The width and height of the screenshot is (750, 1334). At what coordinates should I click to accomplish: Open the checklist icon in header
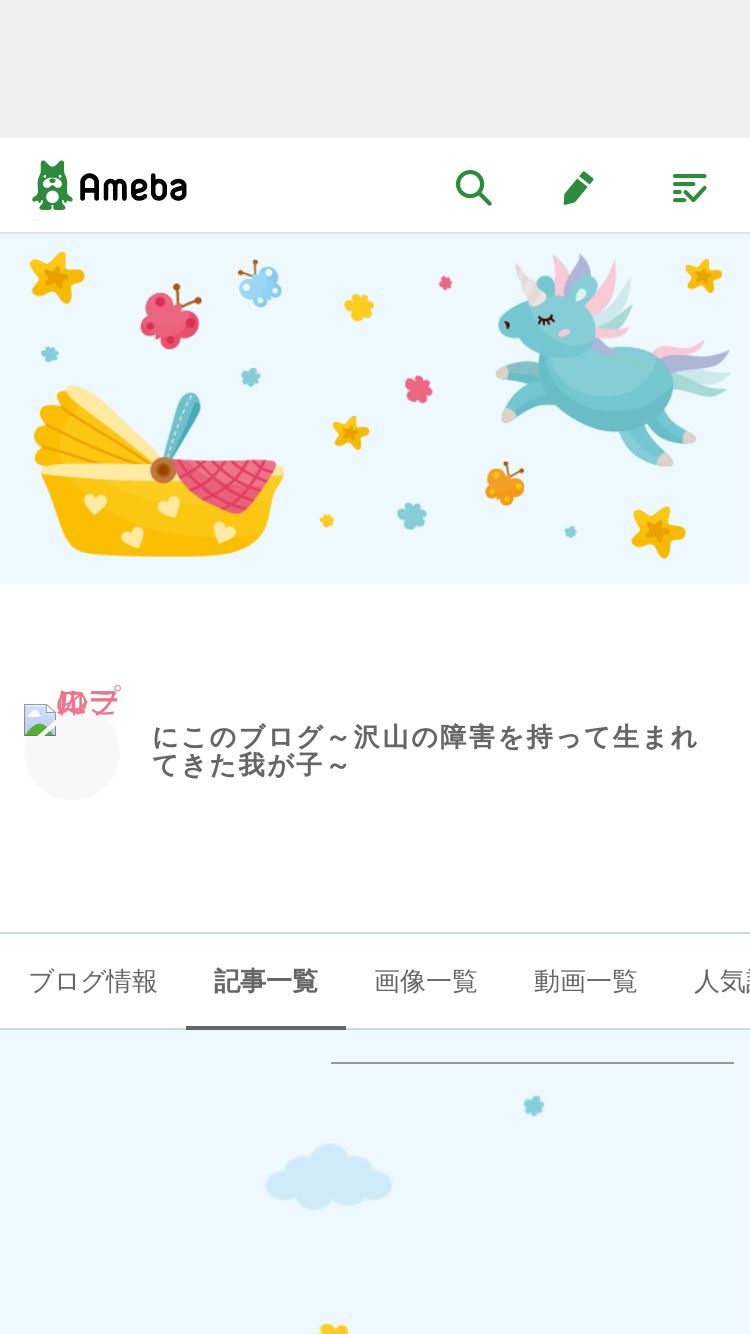689,187
